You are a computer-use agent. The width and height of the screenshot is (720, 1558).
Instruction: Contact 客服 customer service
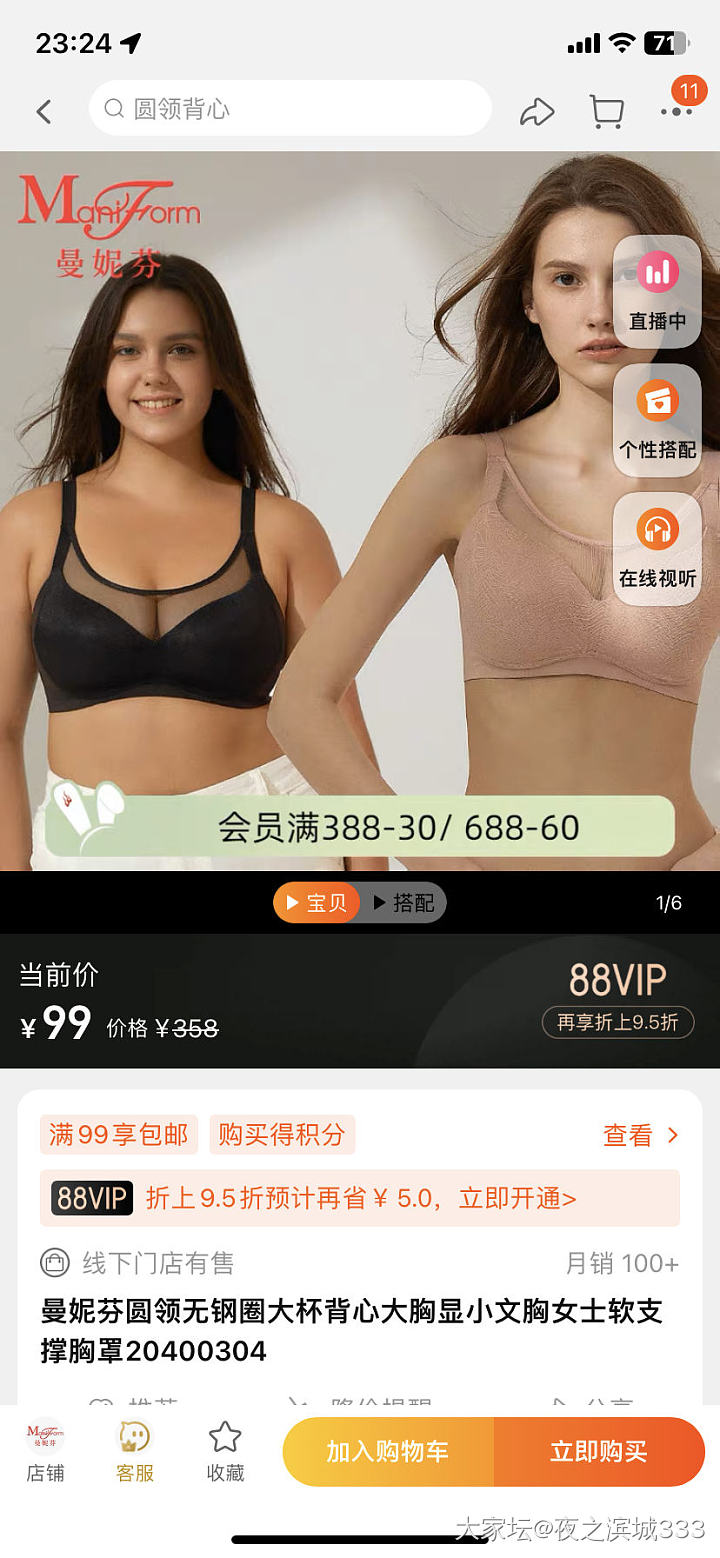(135, 1451)
